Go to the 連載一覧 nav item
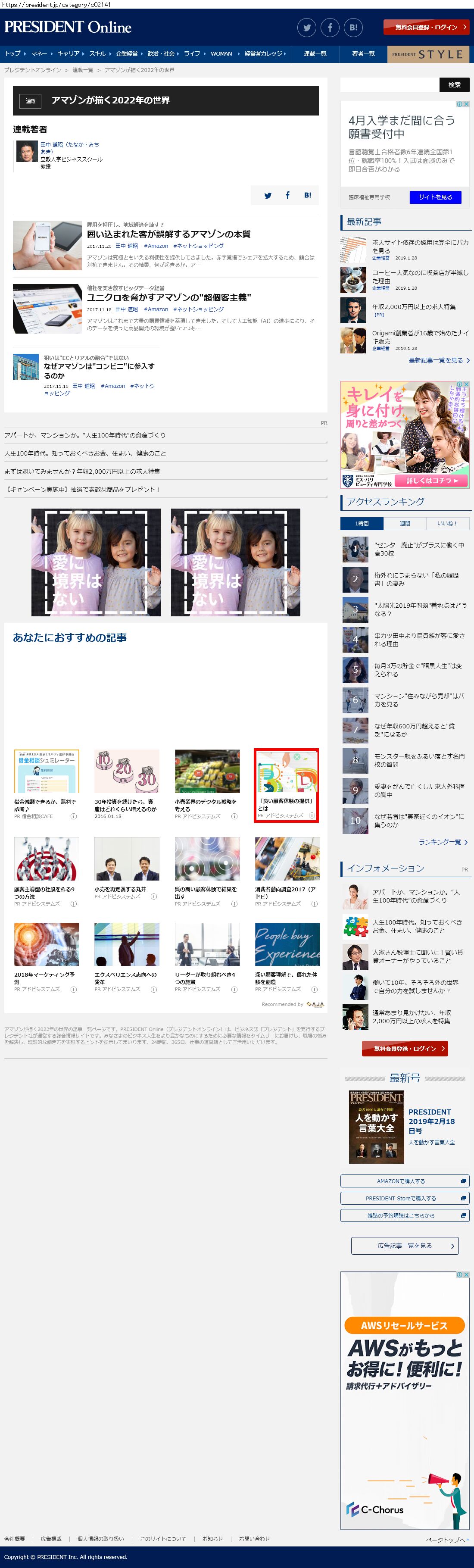 (x=315, y=53)
